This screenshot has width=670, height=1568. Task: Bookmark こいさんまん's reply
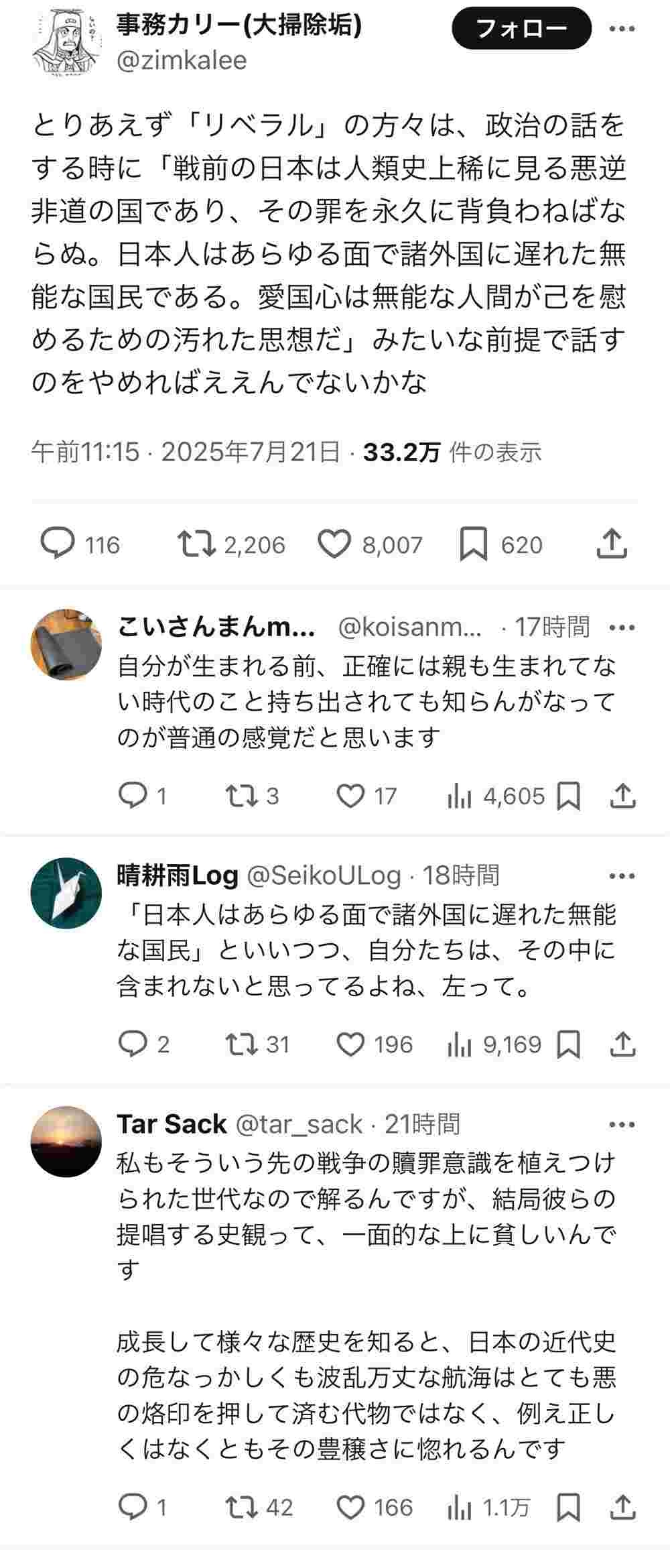click(569, 796)
